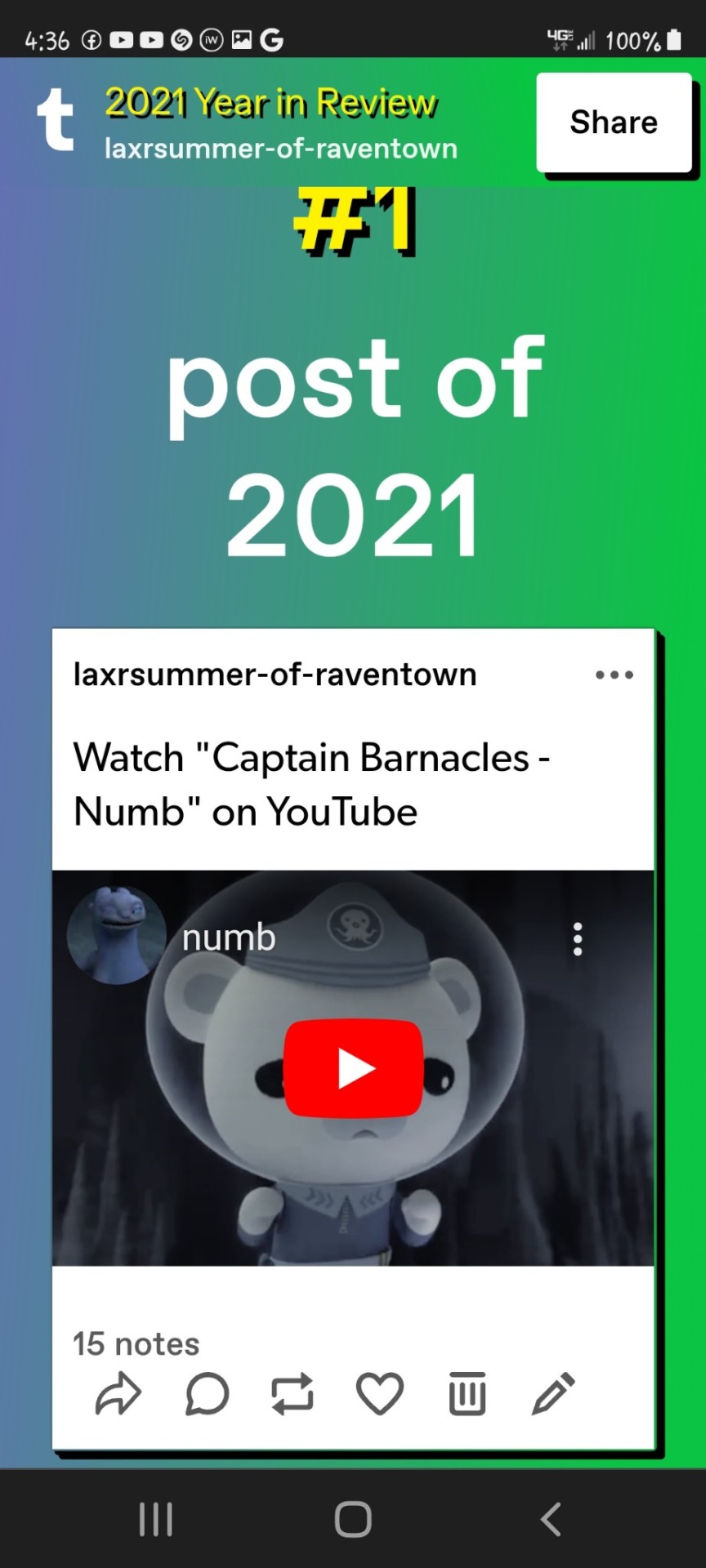
Task: Open replies with the comment bubble
Action: pos(207,1393)
